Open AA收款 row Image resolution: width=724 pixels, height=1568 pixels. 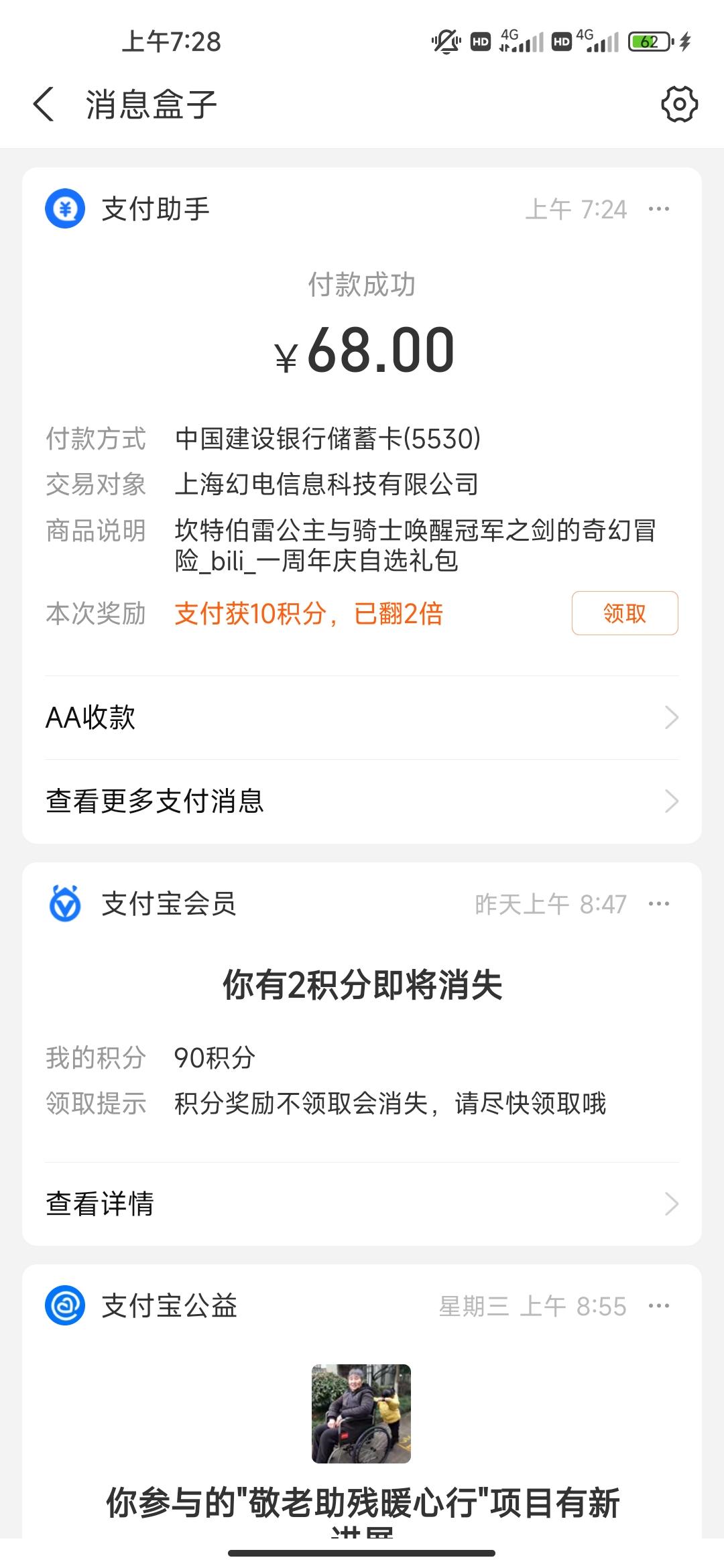[362, 718]
